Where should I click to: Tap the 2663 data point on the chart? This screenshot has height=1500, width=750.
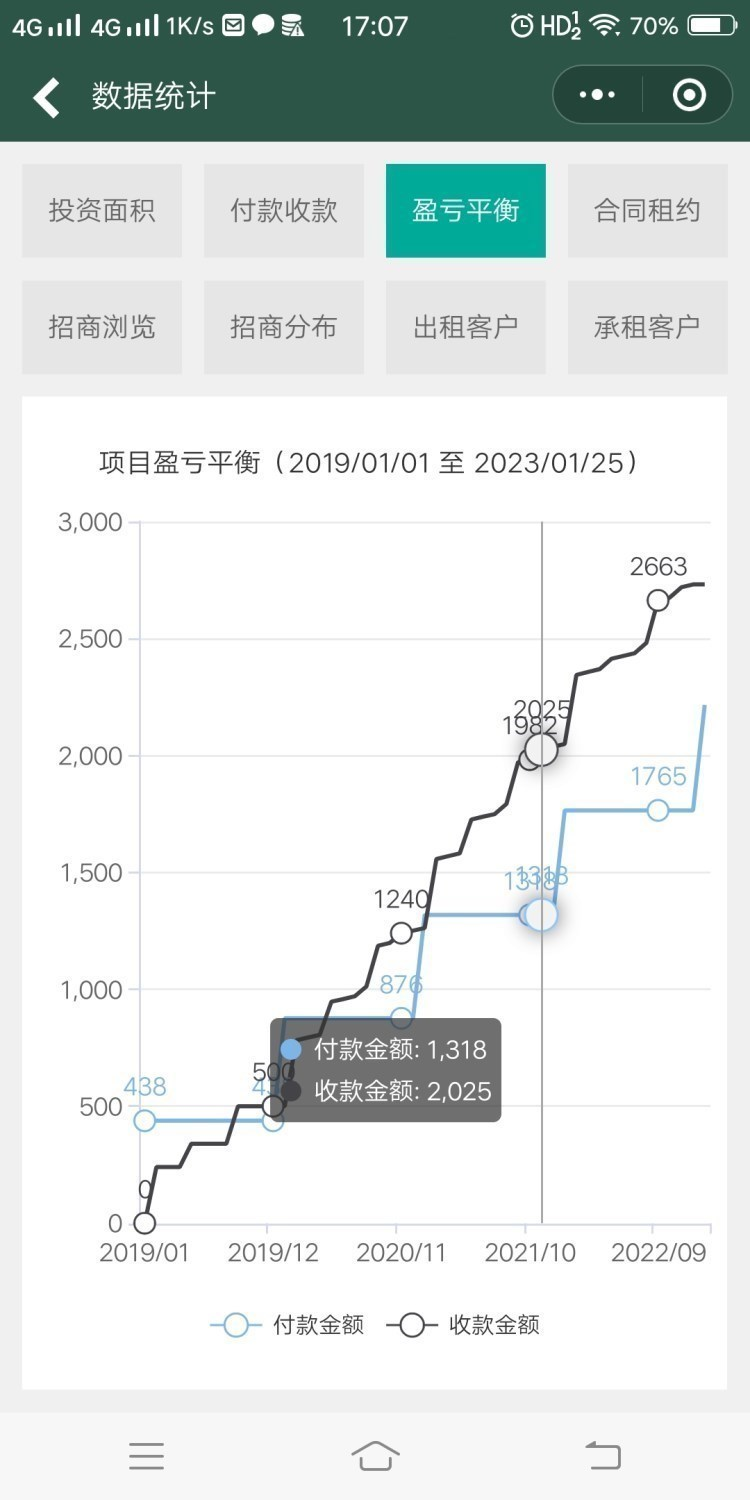pos(657,600)
